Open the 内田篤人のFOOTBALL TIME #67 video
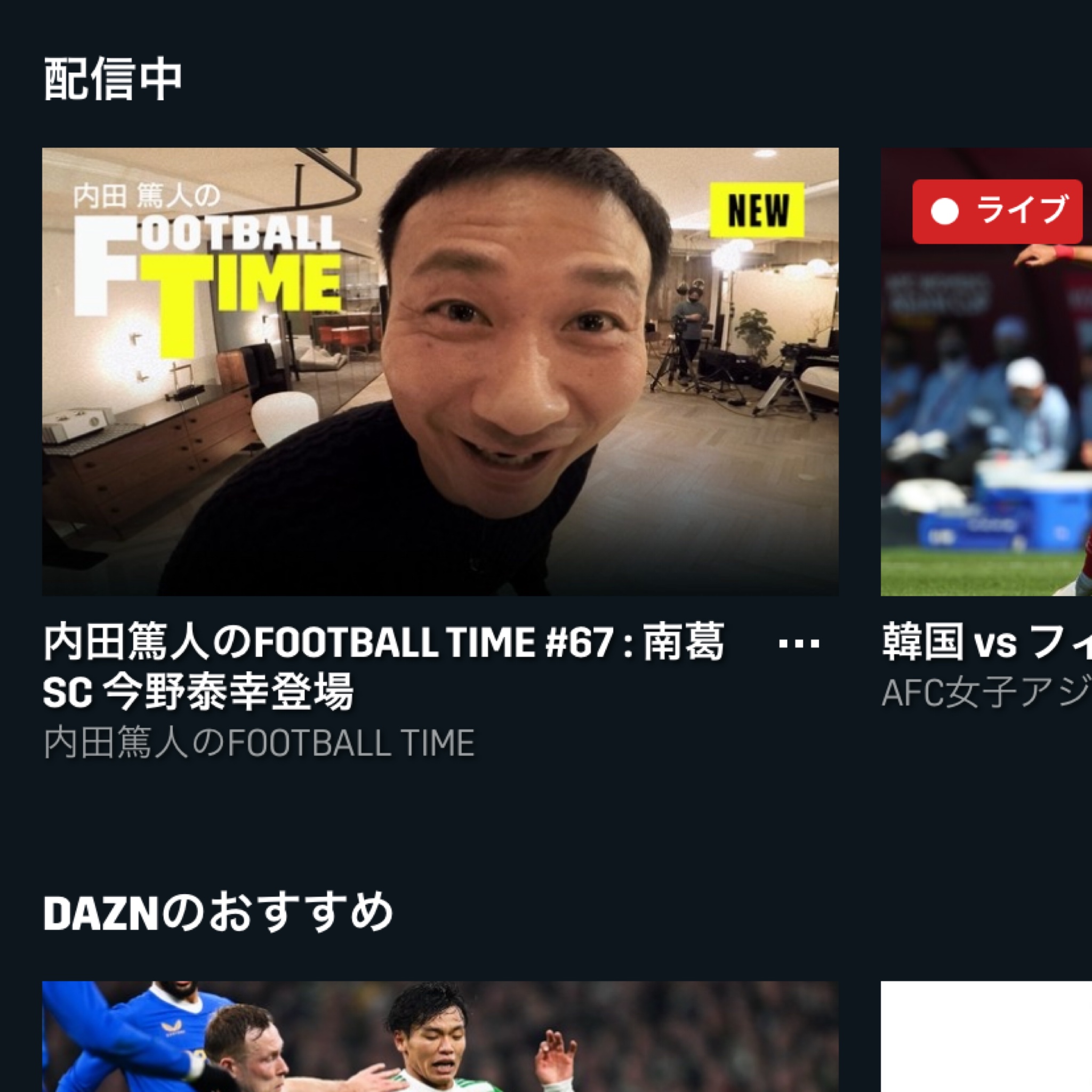The height and width of the screenshot is (1092, 1092). coord(440,371)
